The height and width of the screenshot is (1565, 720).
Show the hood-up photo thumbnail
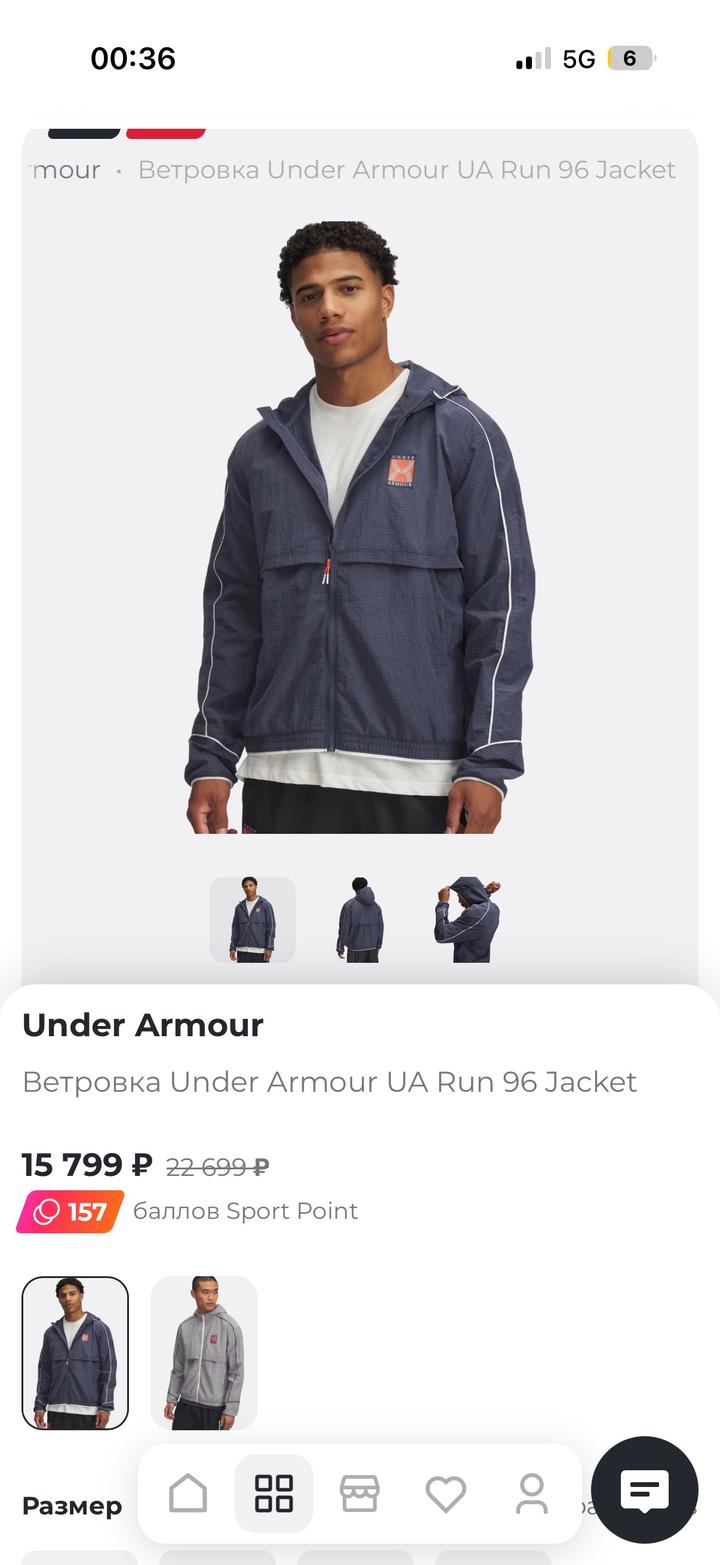click(467, 920)
